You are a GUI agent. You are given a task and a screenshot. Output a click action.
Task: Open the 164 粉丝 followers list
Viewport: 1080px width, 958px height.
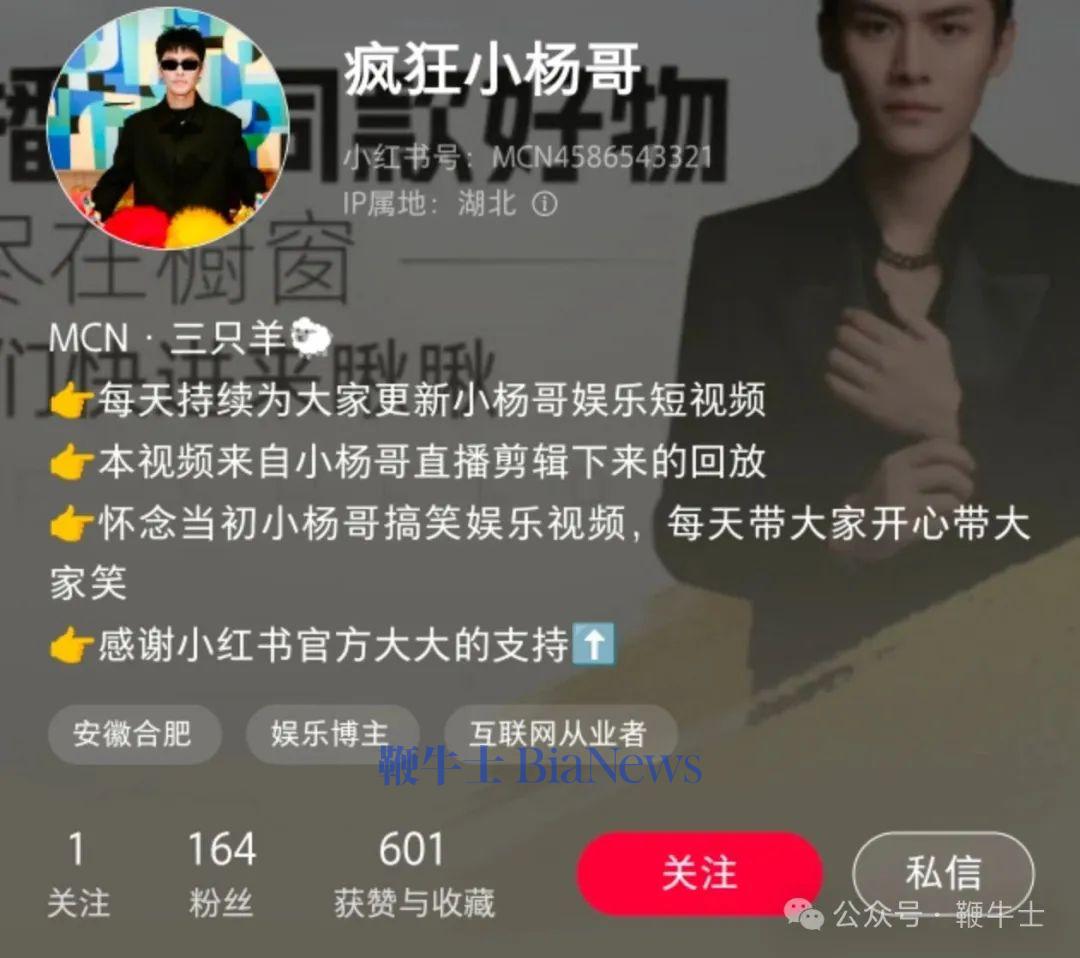pyautogui.click(x=221, y=875)
